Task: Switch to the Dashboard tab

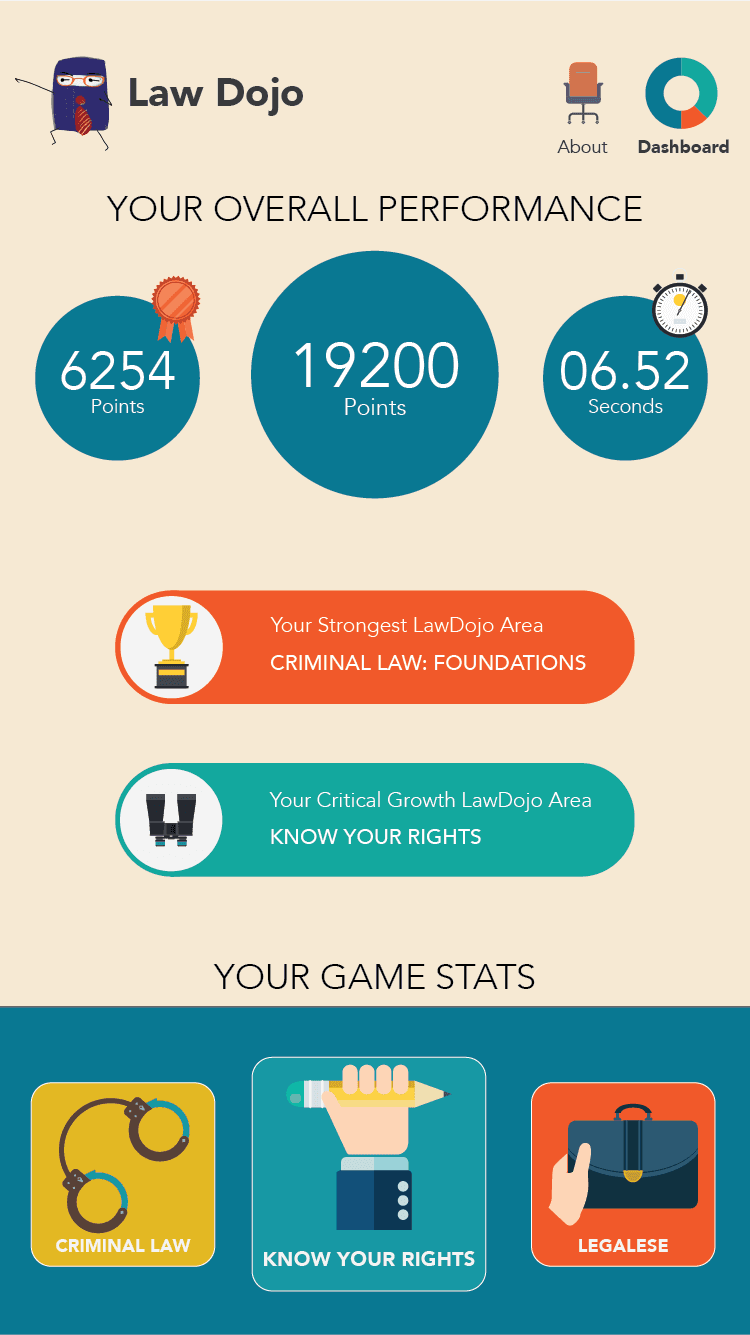Action: pos(682,106)
